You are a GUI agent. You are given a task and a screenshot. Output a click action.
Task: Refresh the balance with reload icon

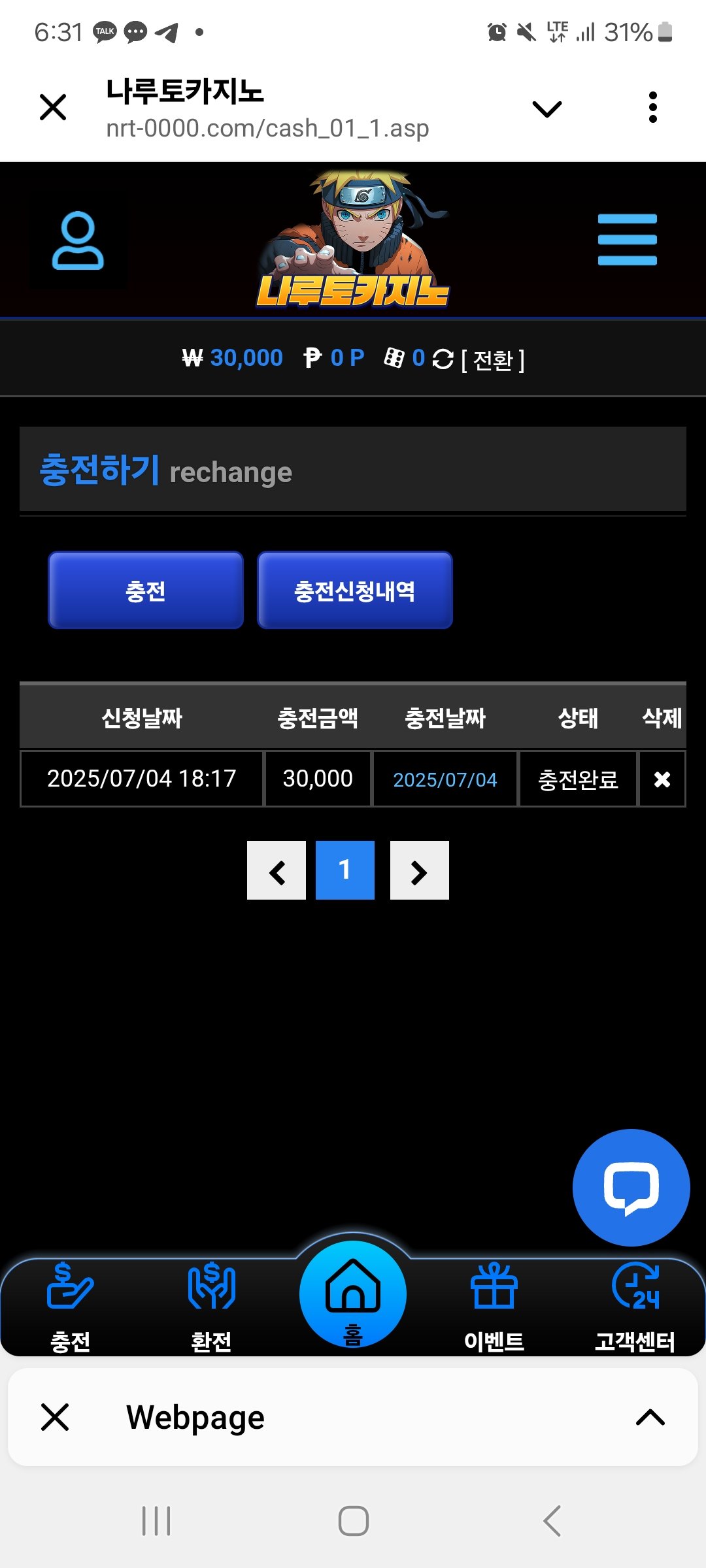443,359
